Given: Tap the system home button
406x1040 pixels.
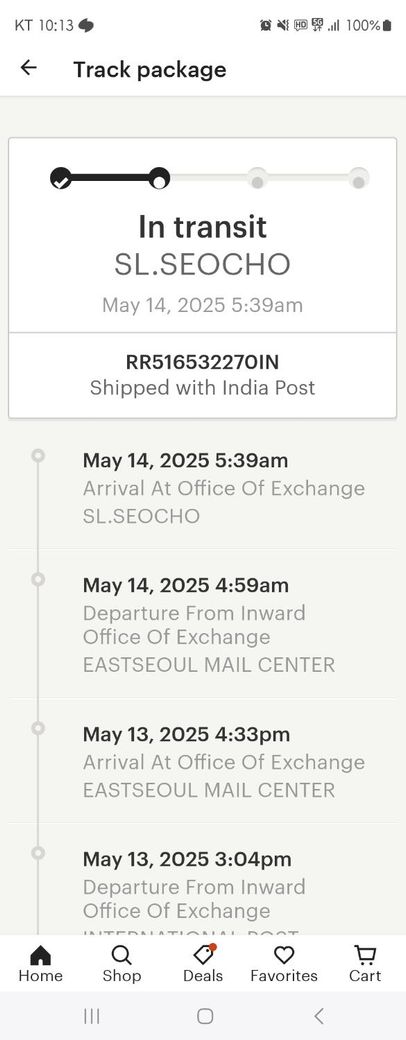Looking at the screenshot, I should coord(205,1015).
